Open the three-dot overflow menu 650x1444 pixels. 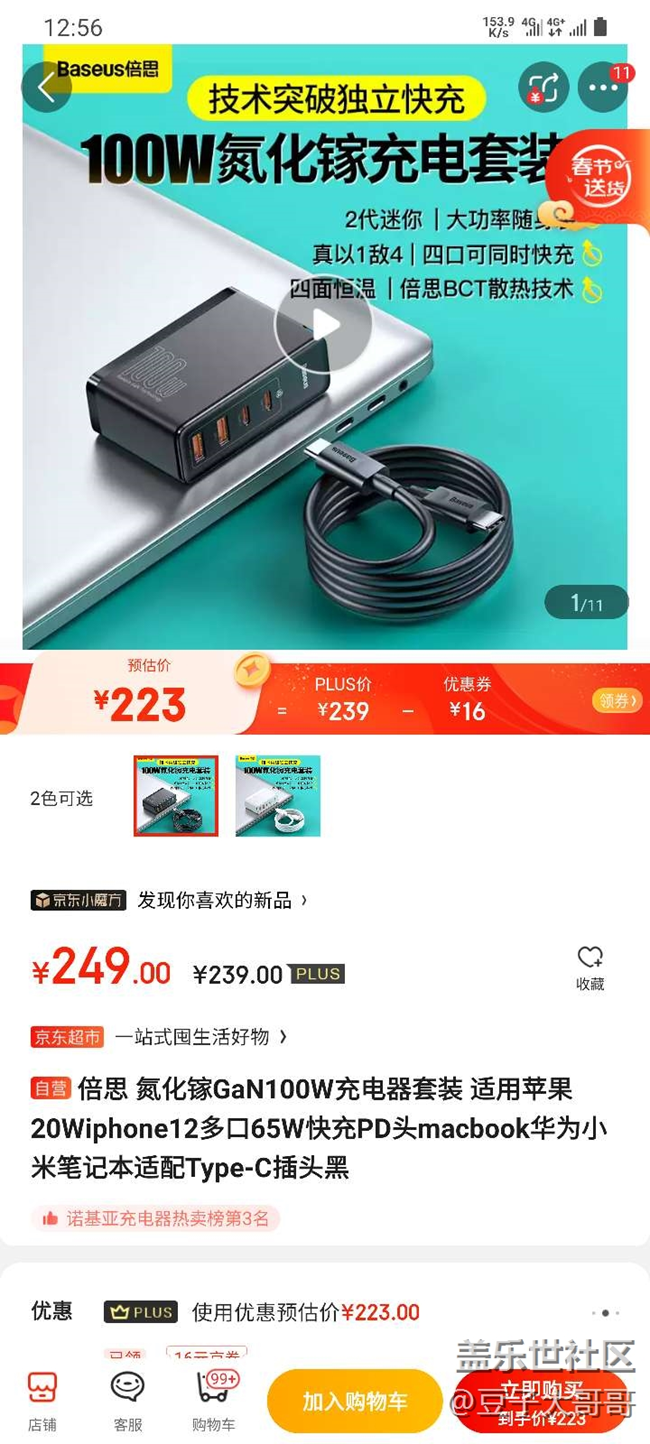tap(603, 88)
